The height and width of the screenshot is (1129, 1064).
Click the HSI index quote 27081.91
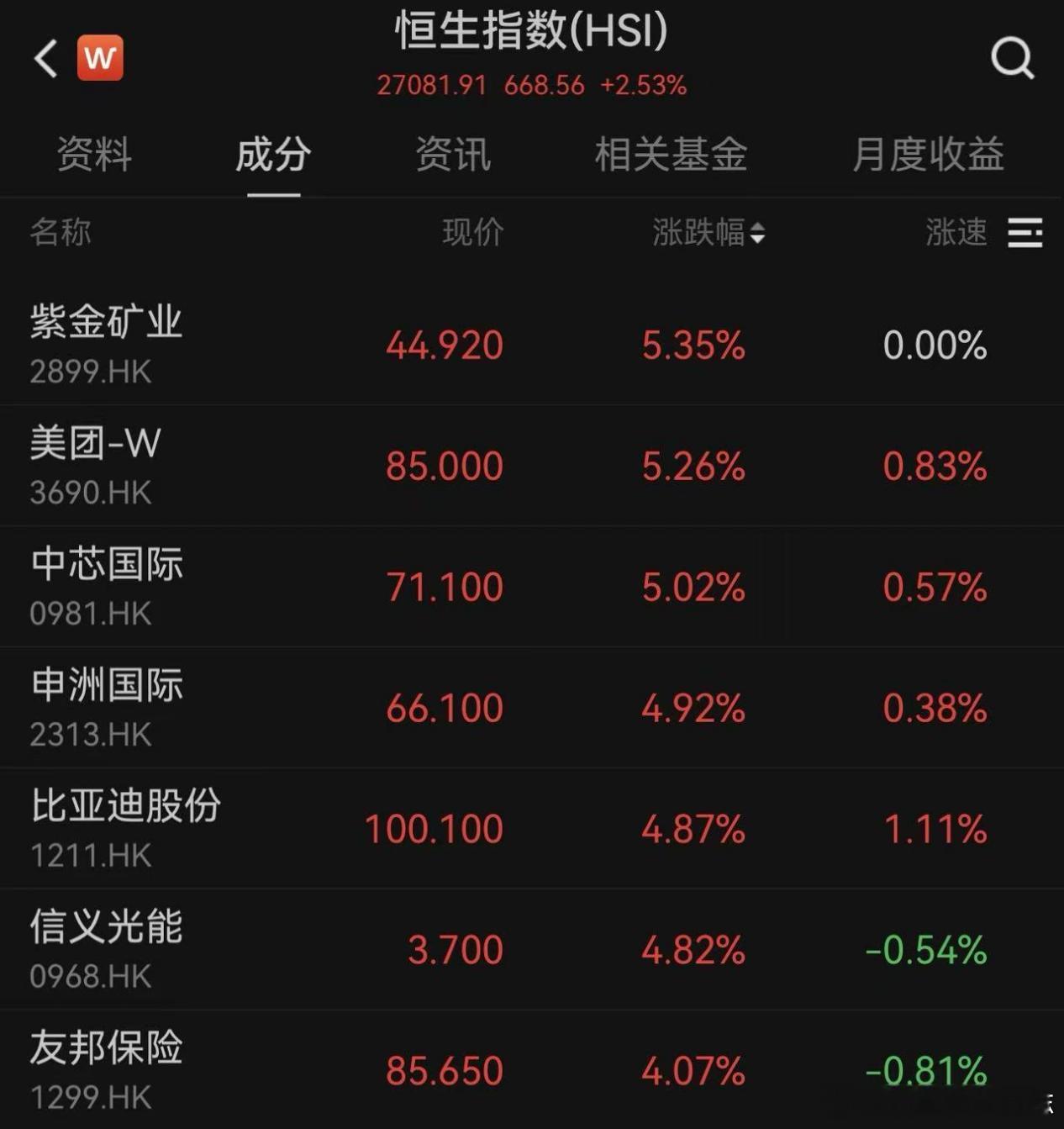431,85
